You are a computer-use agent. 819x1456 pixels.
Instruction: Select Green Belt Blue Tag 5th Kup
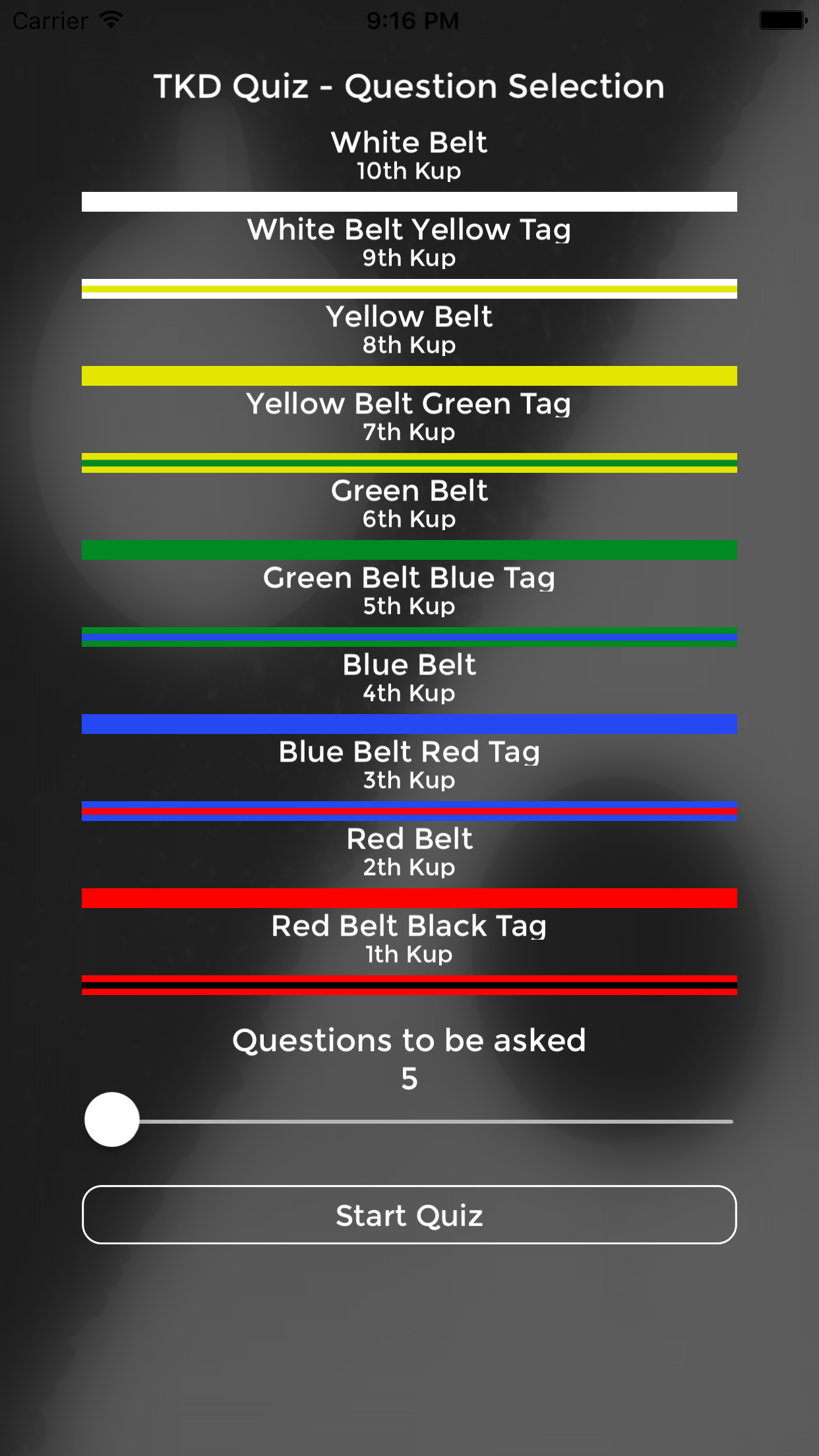click(409, 591)
